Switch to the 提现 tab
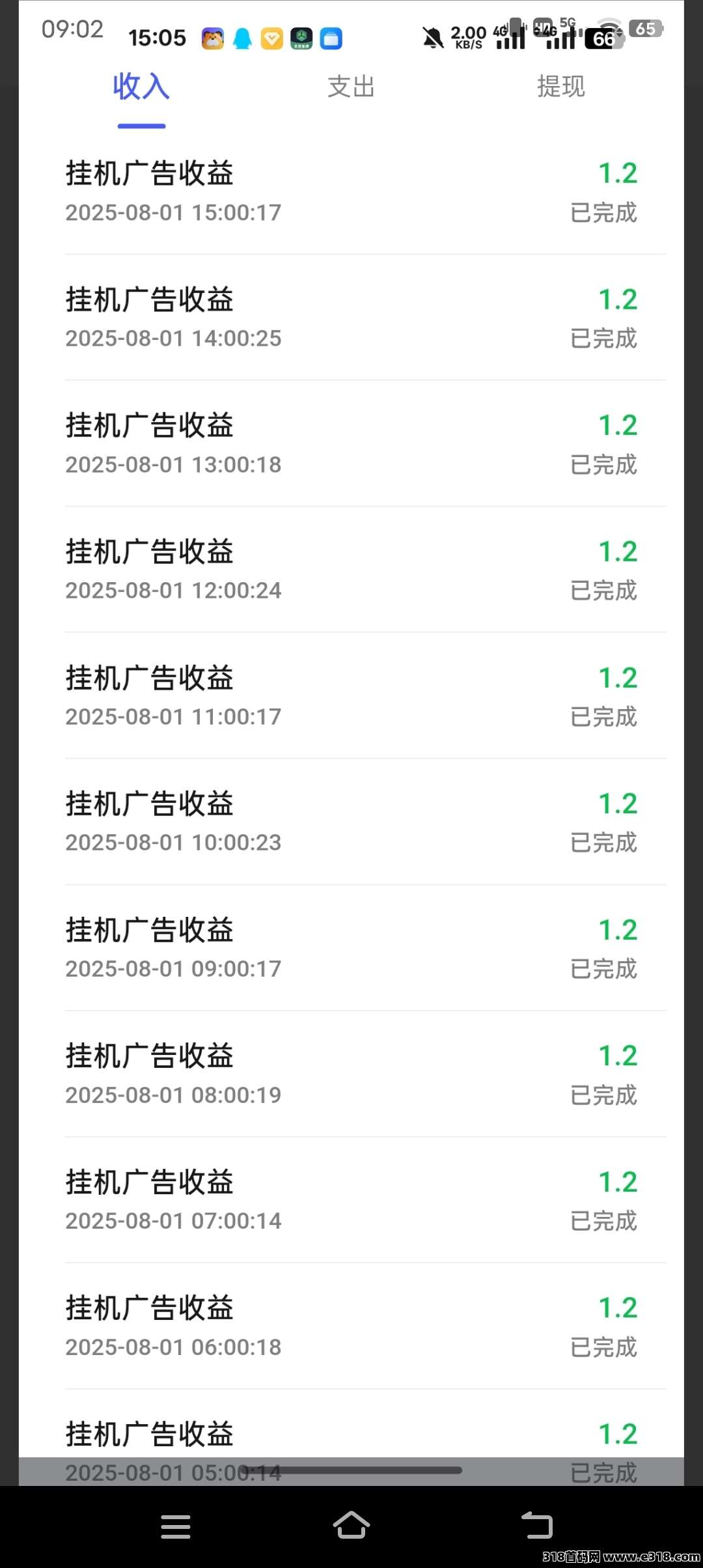Image resolution: width=703 pixels, height=1568 pixels. (x=561, y=87)
